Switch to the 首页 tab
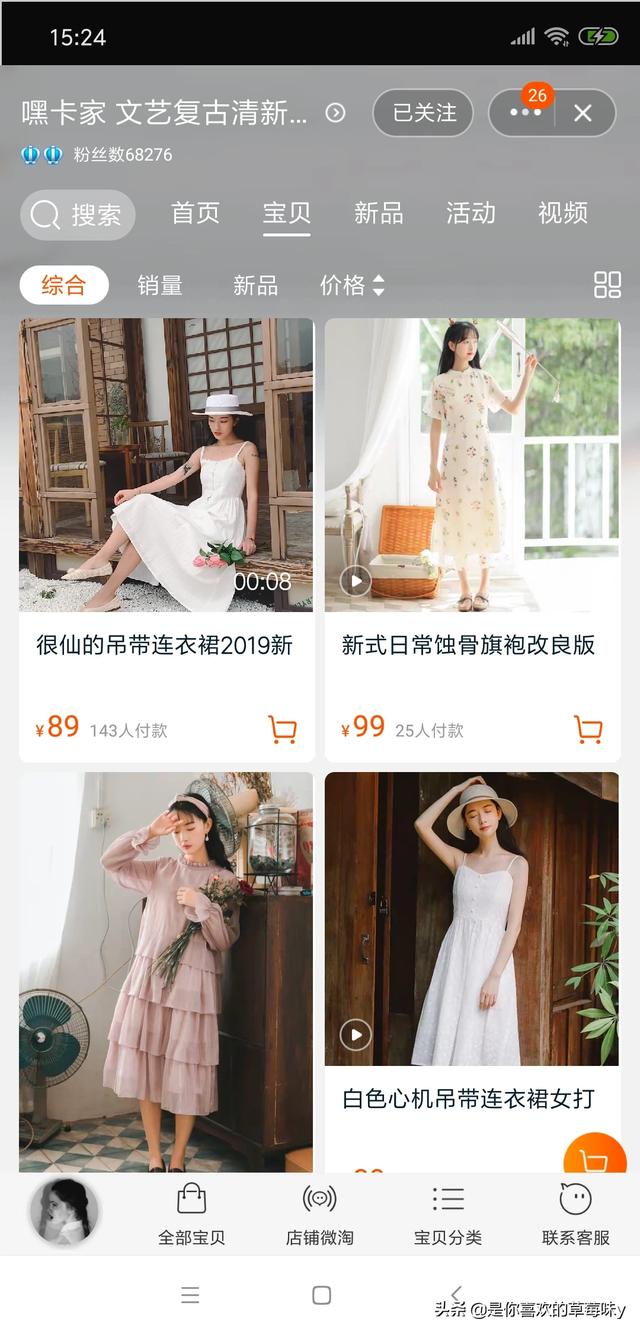Viewport: 640px width, 1332px height. (x=195, y=213)
